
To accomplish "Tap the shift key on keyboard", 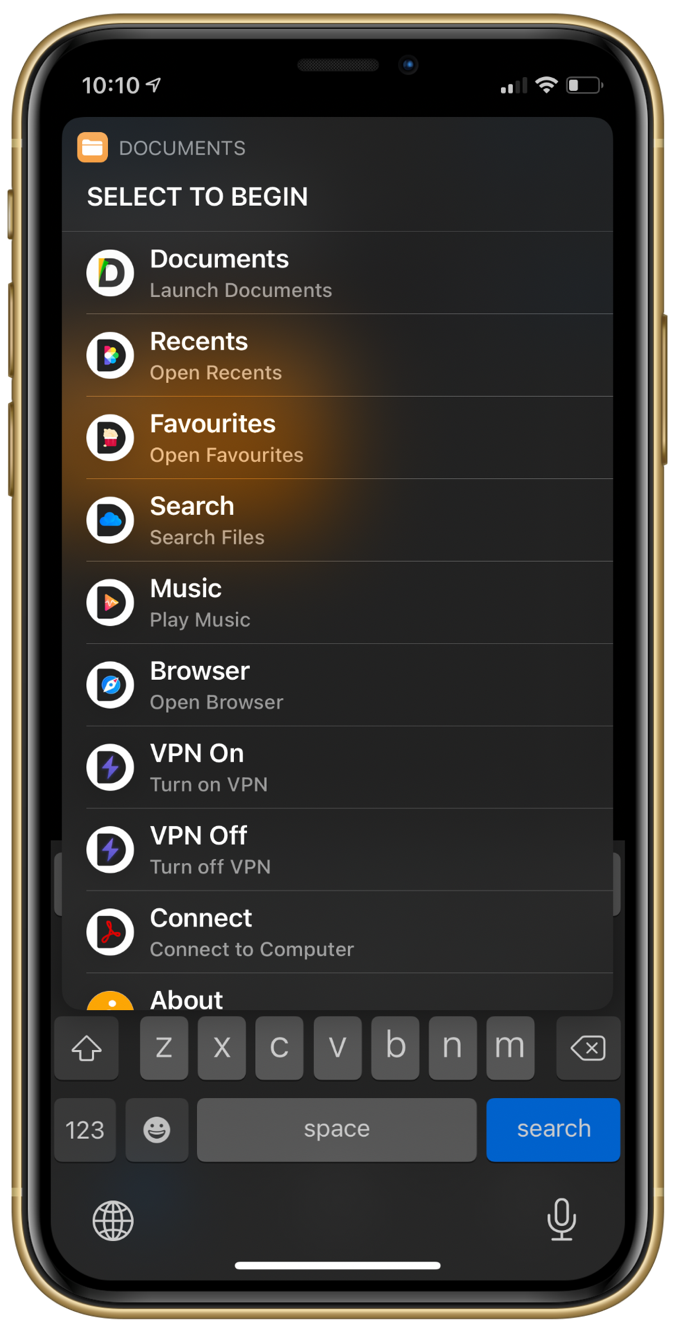I will [86, 1047].
